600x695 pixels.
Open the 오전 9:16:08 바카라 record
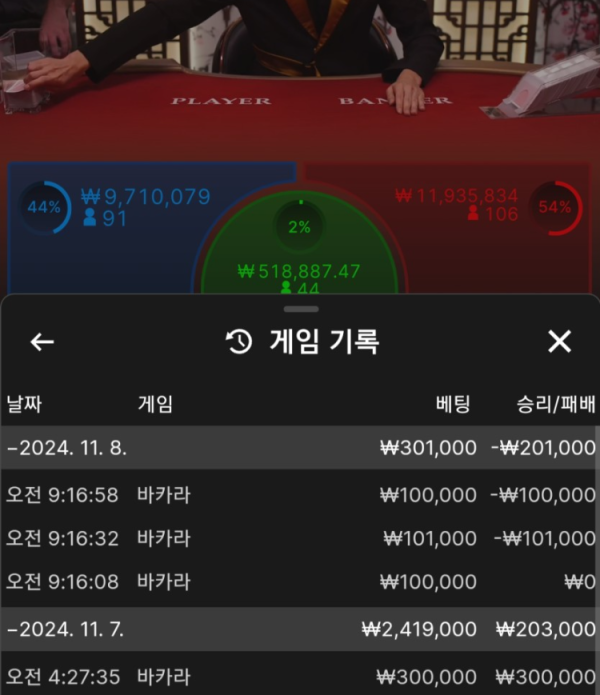298,581
